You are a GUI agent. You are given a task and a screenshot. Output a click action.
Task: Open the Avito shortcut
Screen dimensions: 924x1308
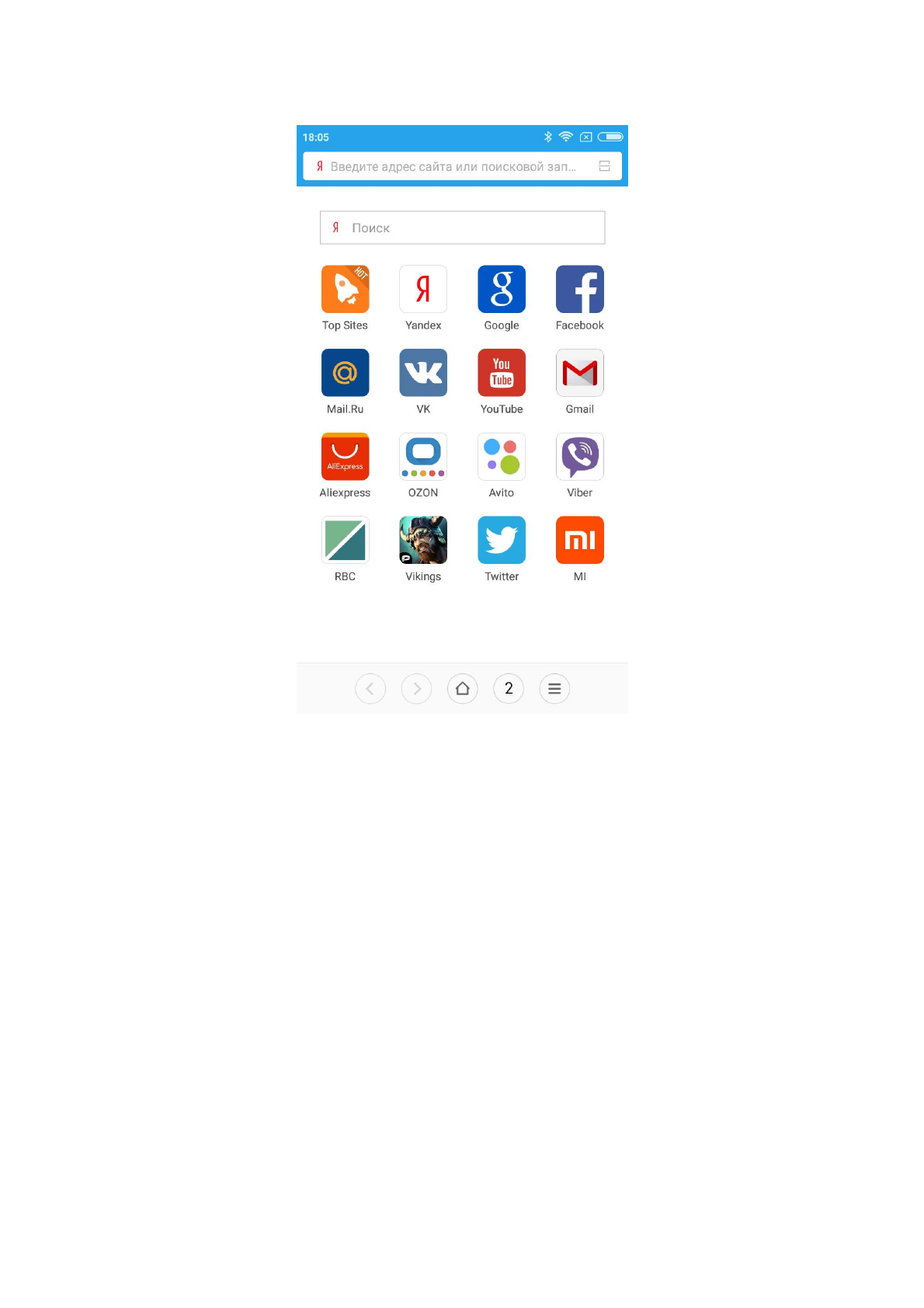(x=502, y=457)
